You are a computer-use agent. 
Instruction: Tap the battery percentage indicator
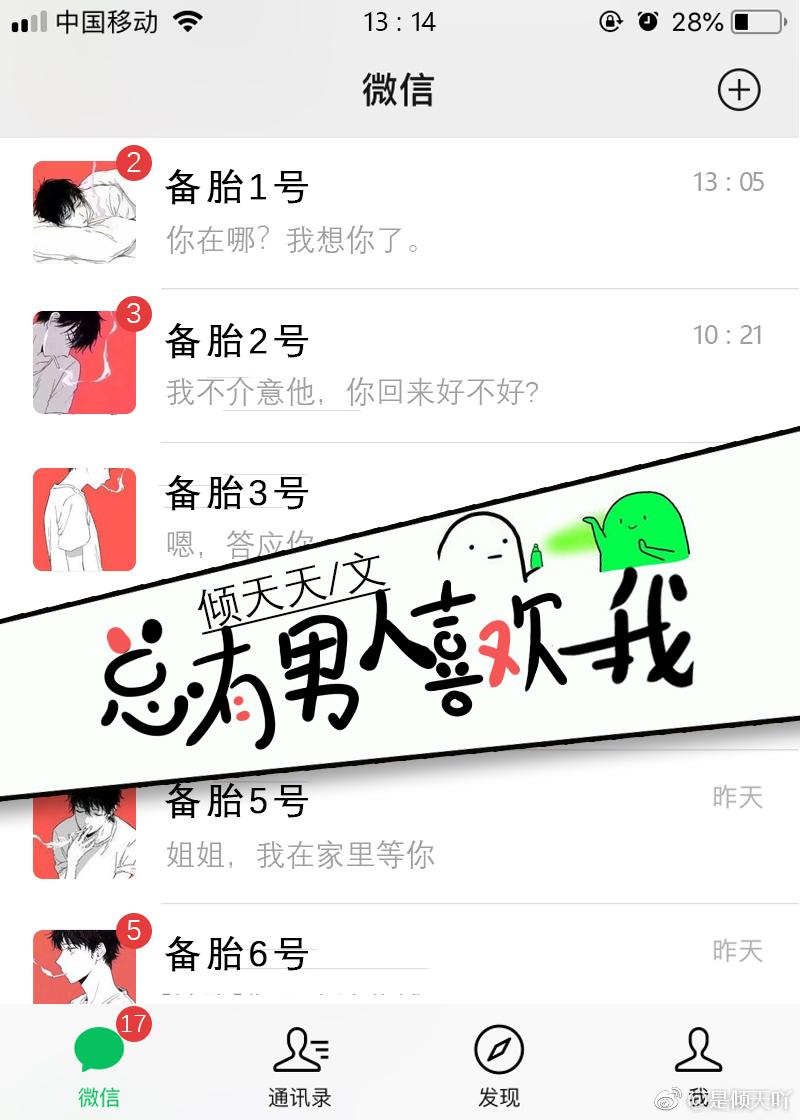(695, 21)
